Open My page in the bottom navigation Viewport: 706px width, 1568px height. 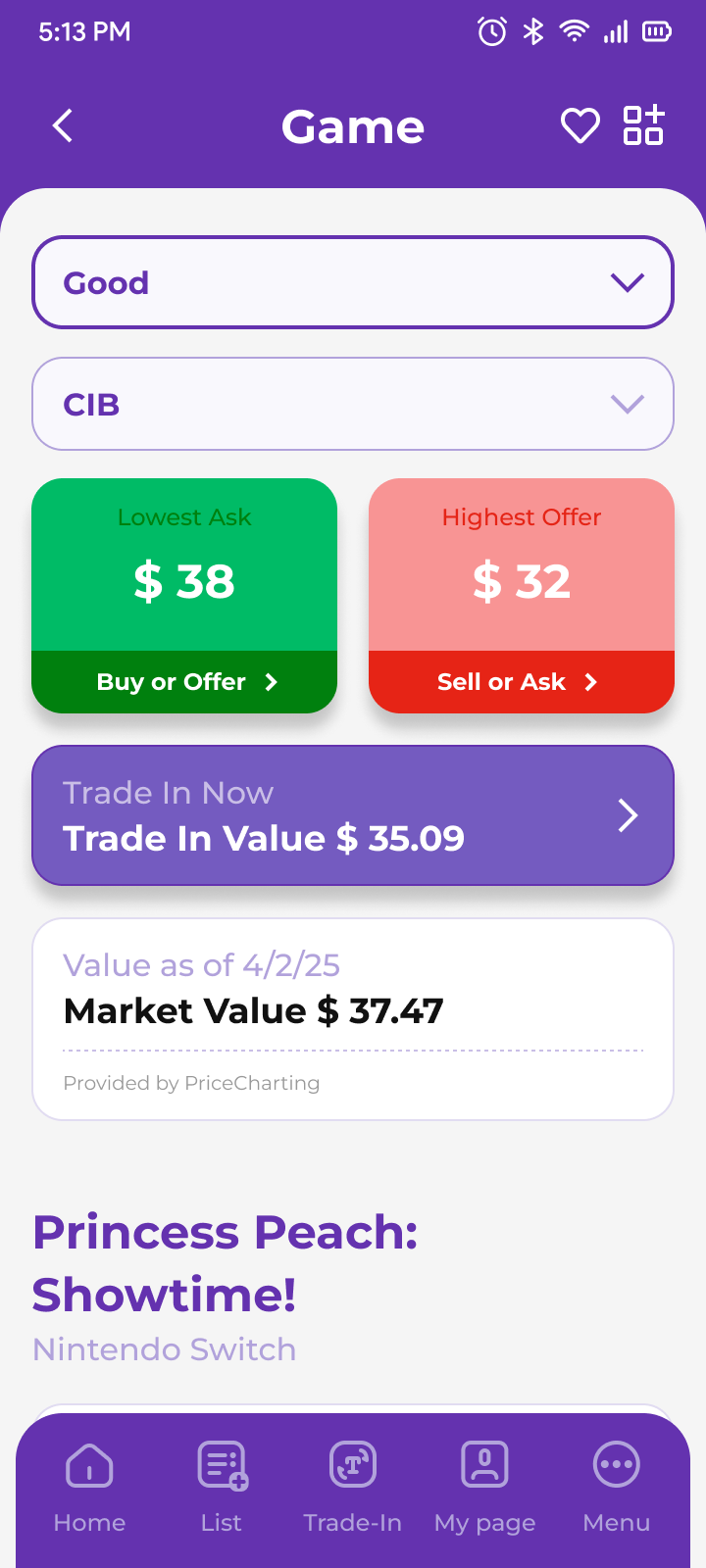[484, 1488]
